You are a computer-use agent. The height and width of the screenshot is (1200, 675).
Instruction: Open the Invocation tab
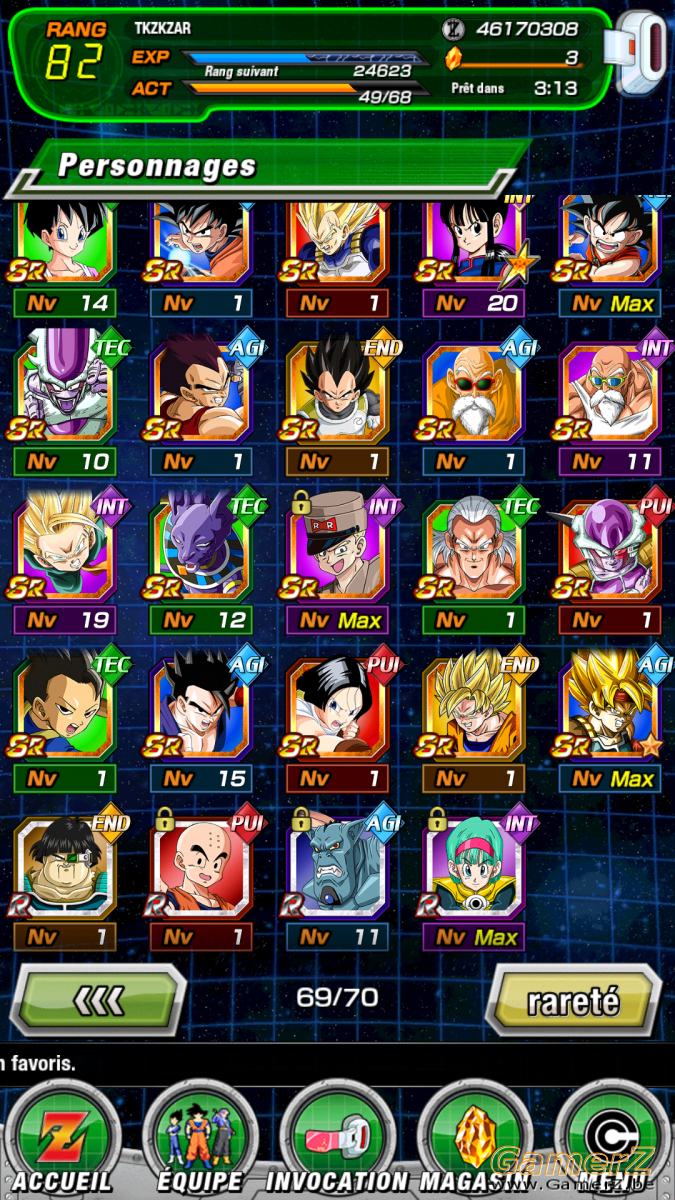point(337,1139)
